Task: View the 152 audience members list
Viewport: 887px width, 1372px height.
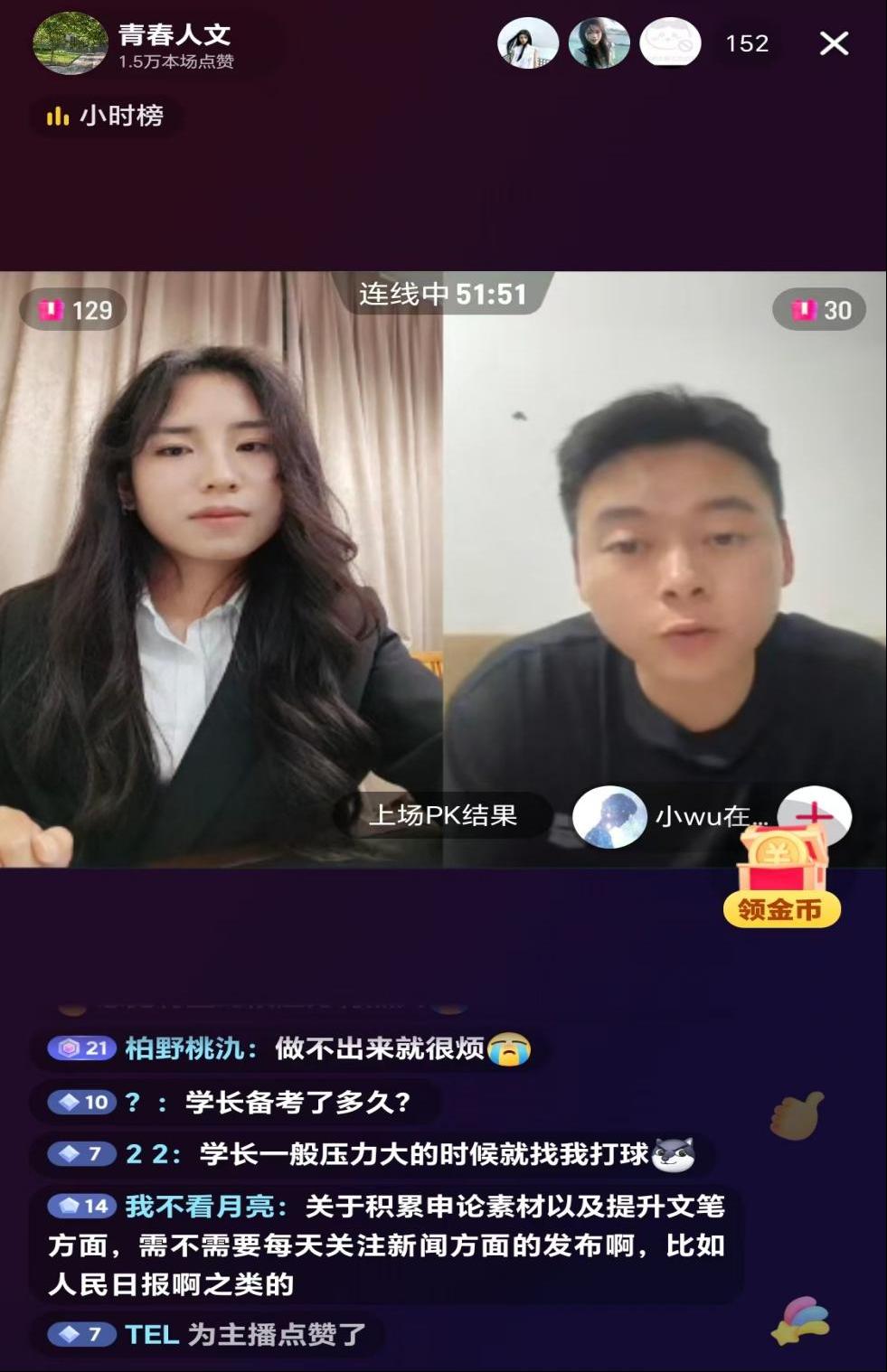Action: point(747,43)
